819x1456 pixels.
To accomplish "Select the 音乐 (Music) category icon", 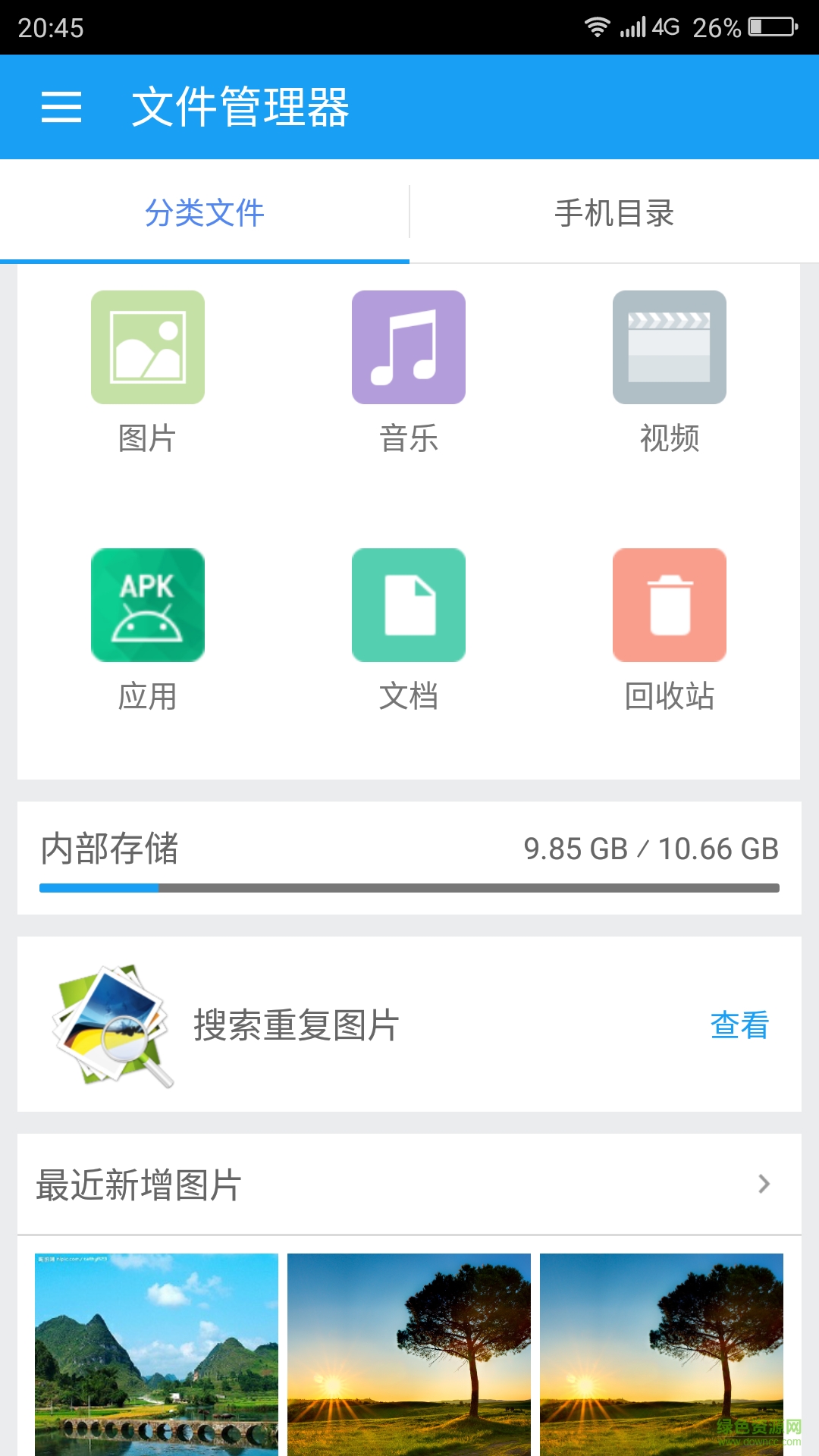I will pyautogui.click(x=409, y=347).
